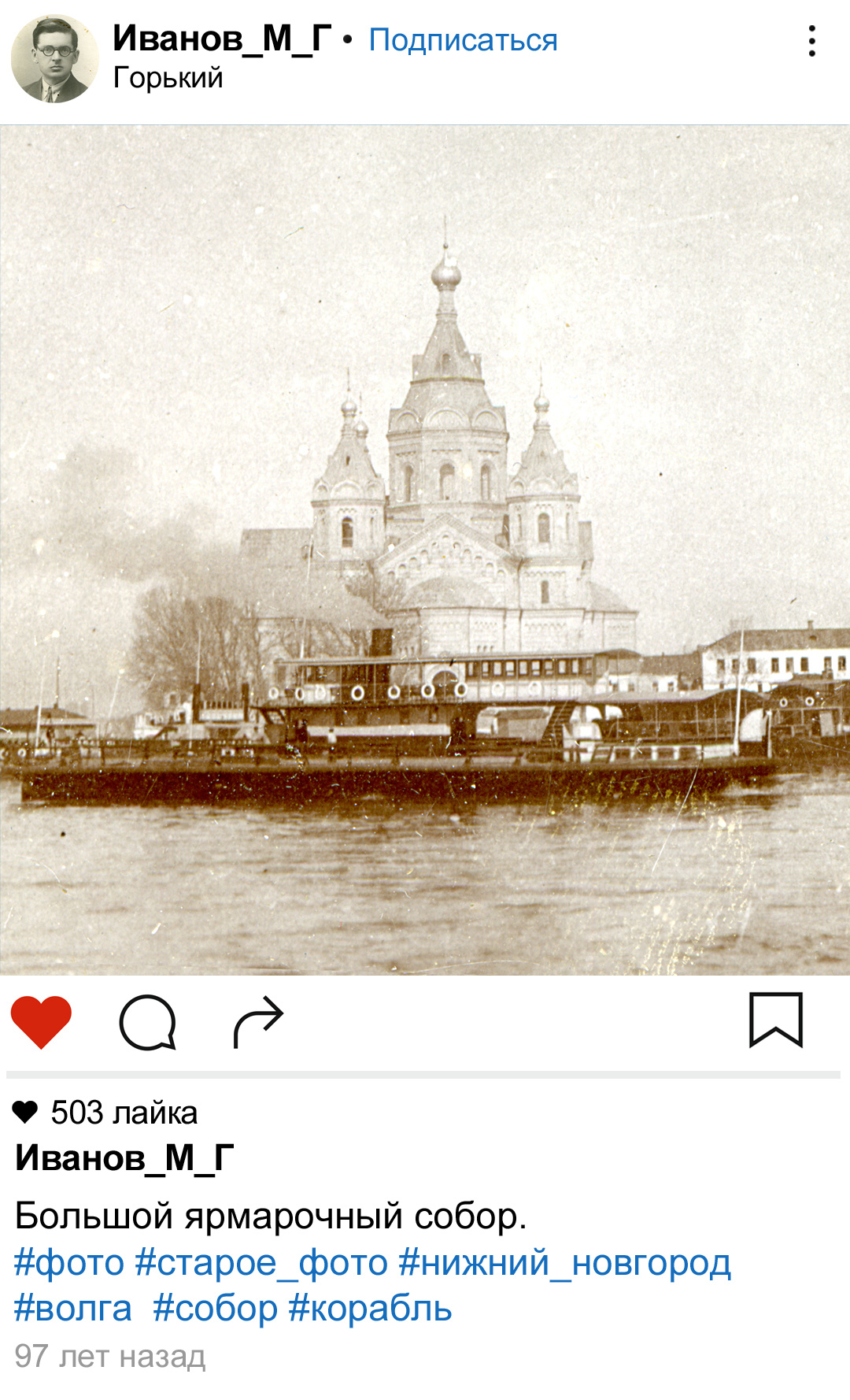Open Иванов_М_Г profile picture
This screenshot has width=850, height=1400.
coord(54,59)
